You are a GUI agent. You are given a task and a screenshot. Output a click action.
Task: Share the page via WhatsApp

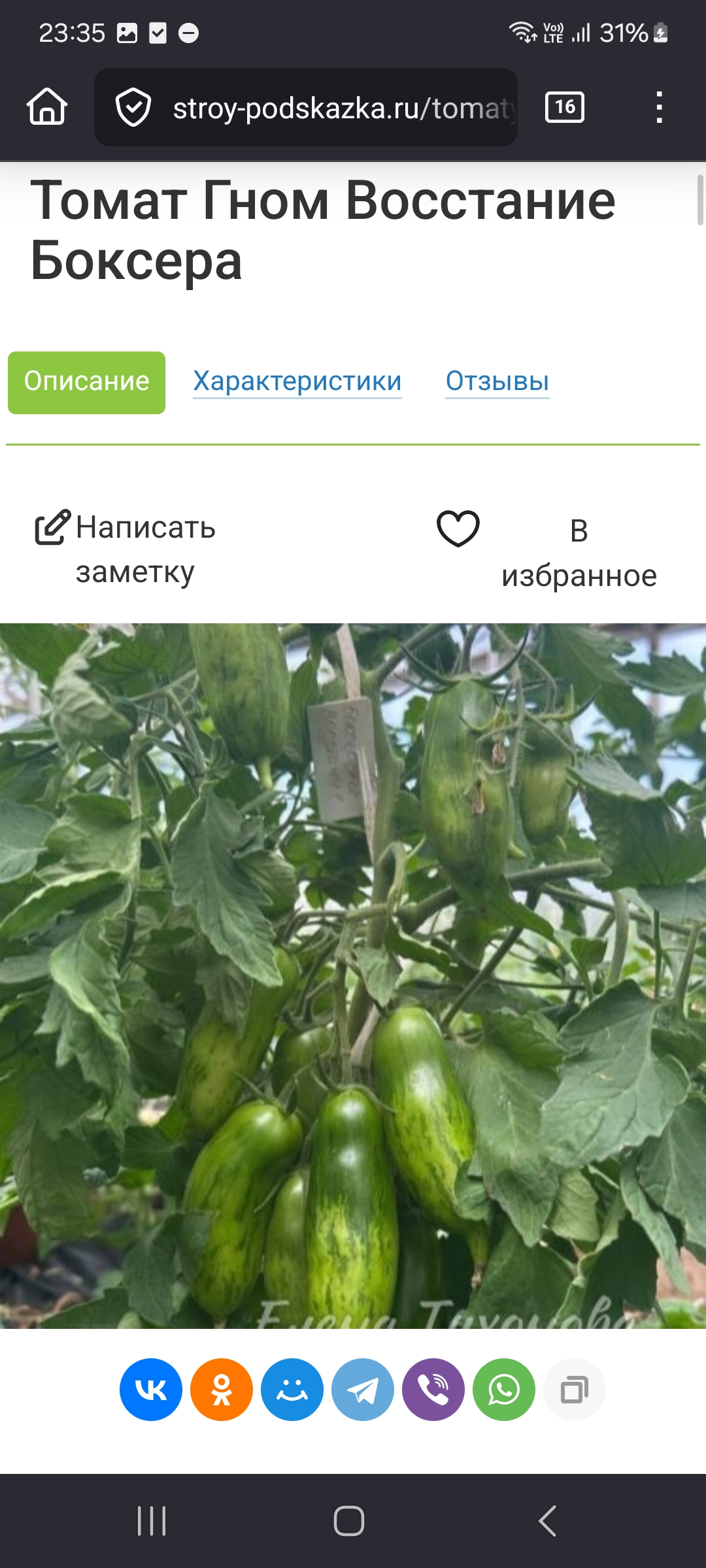(504, 1390)
